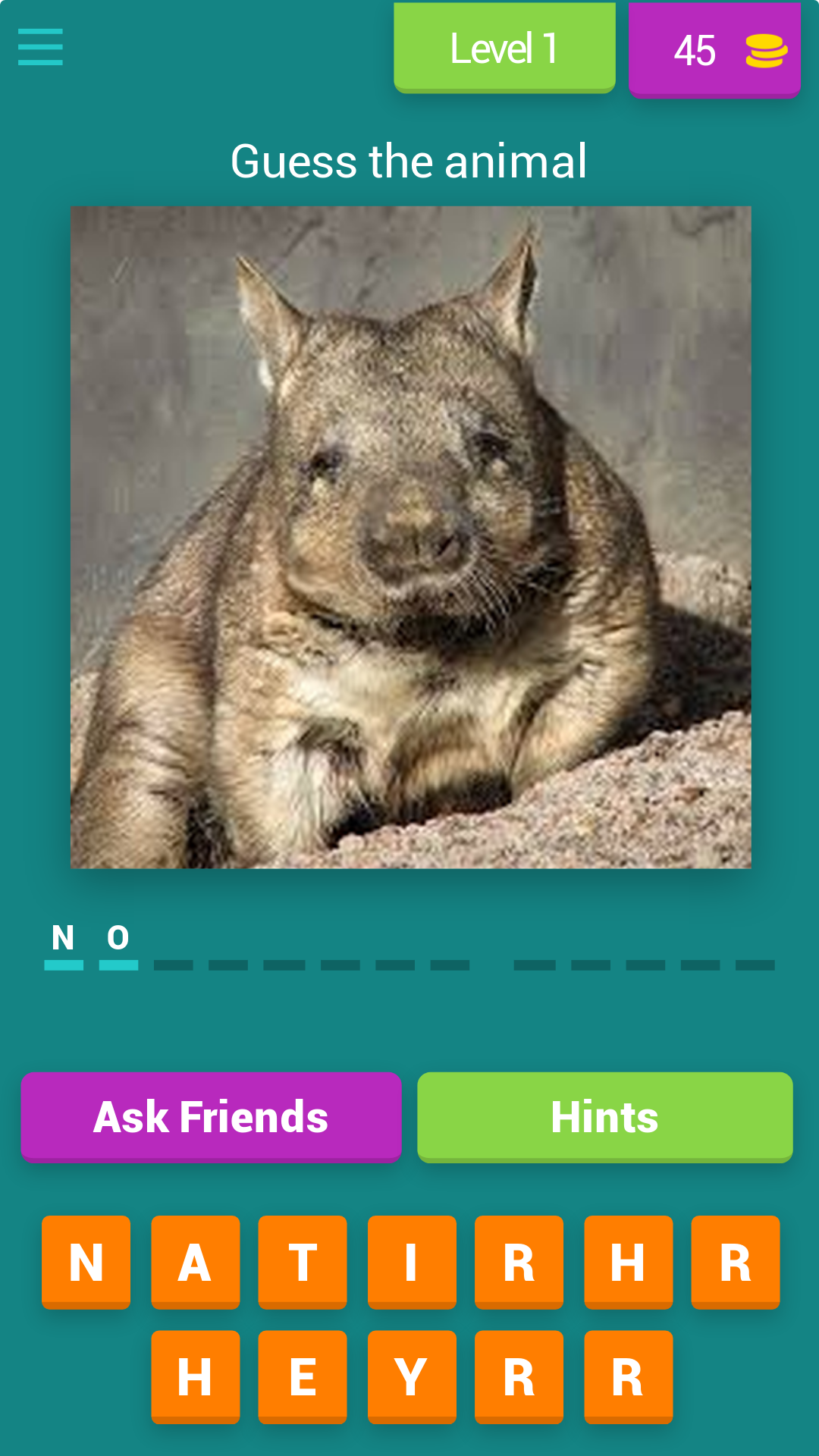The image size is (819, 1456).
Task: Open the hamburger menu
Action: tap(40, 47)
